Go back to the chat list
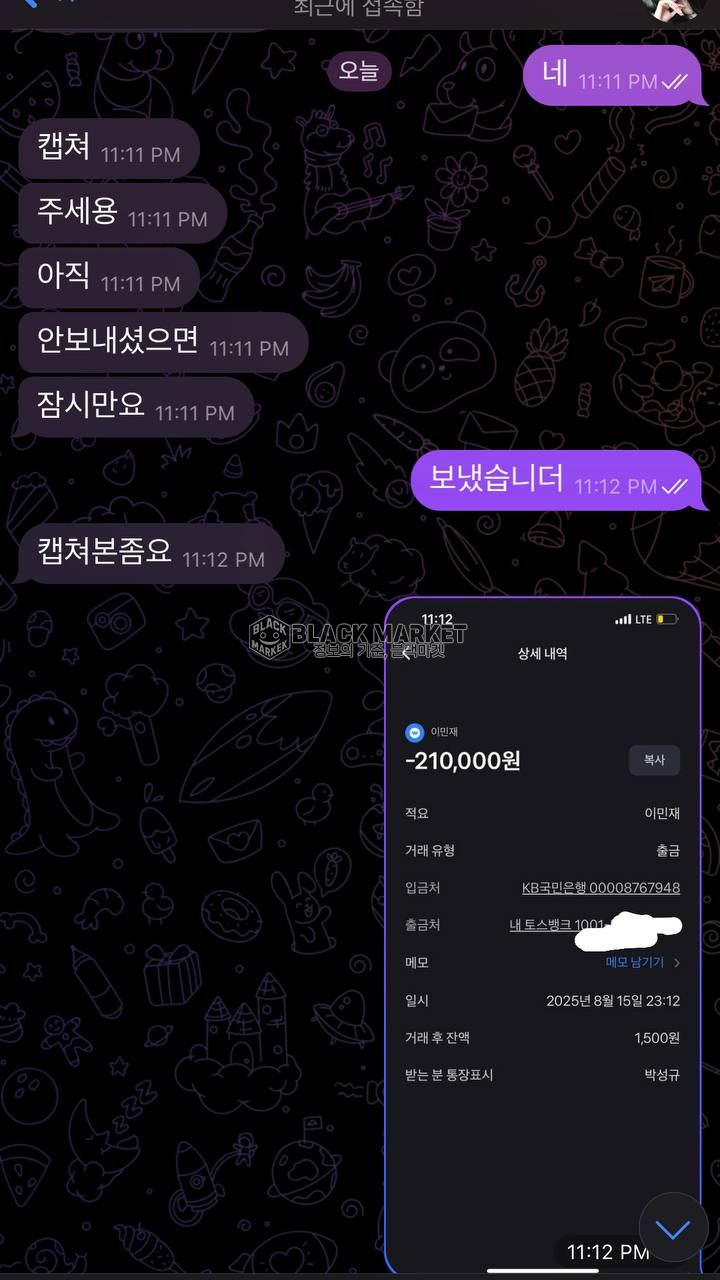This screenshot has height=1280, width=720. coord(30,4)
